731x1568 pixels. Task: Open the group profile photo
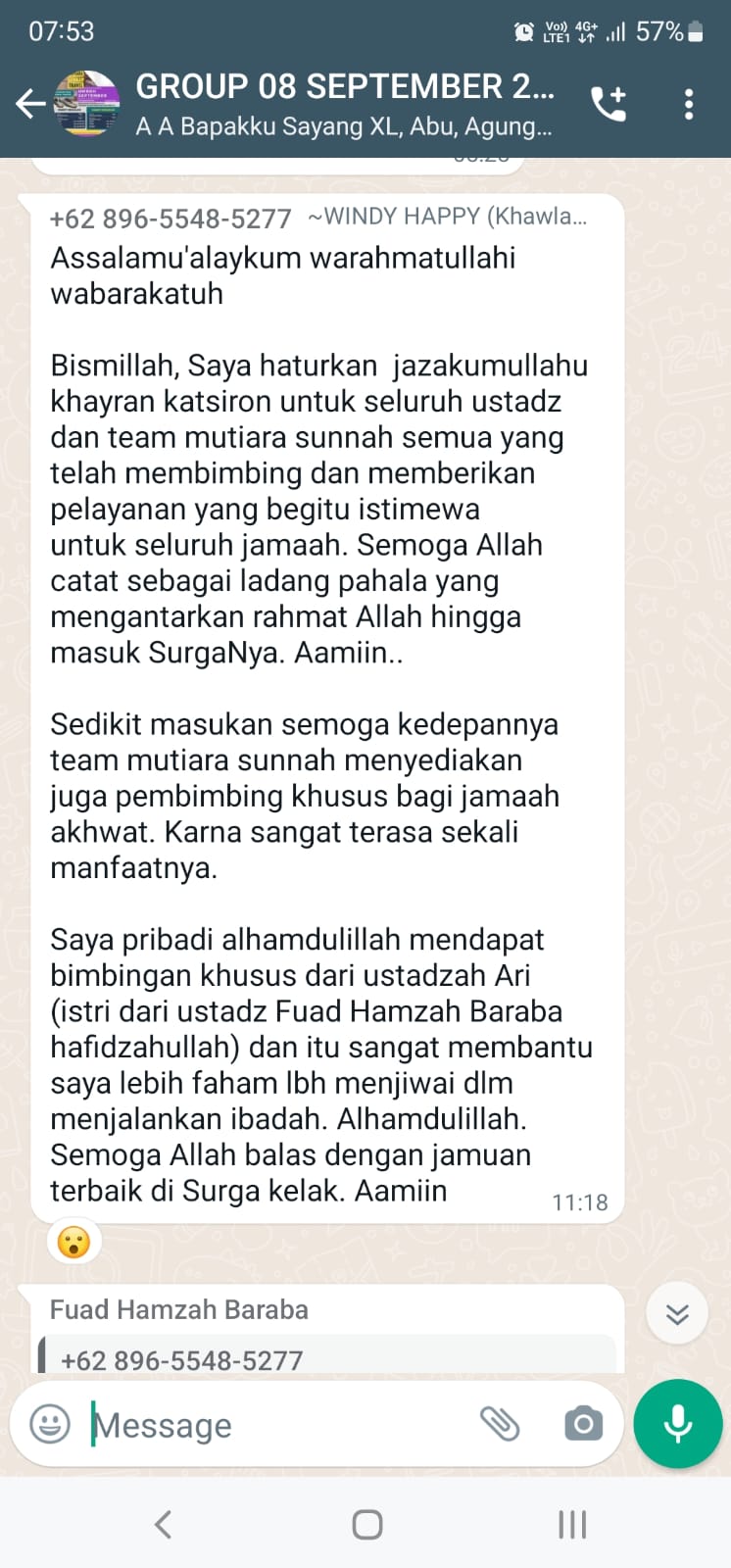(87, 103)
